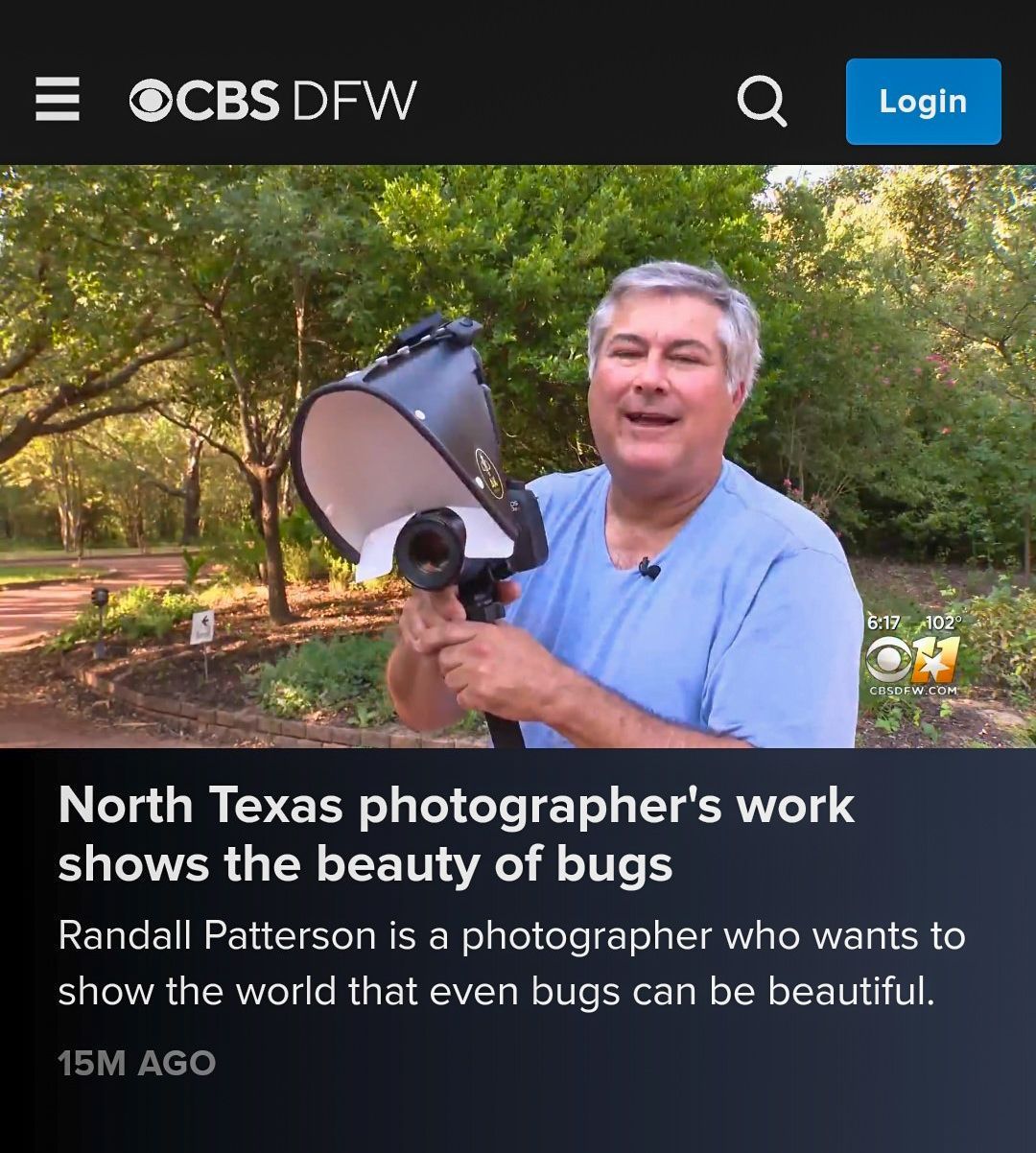This screenshot has width=1036, height=1153.
Task: Tap the Login button
Action: 923,102
